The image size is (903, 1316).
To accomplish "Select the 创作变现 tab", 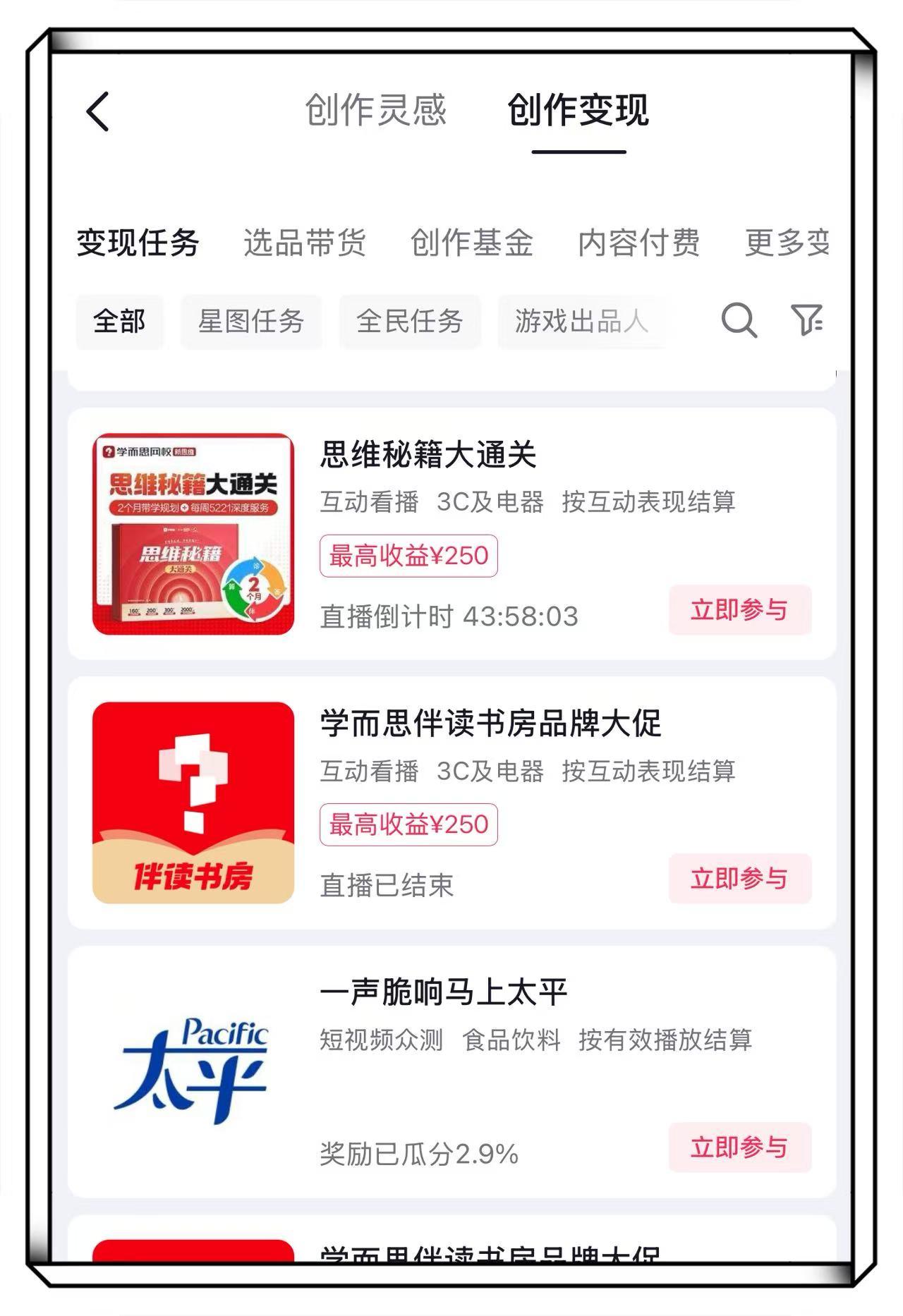I will click(578, 111).
